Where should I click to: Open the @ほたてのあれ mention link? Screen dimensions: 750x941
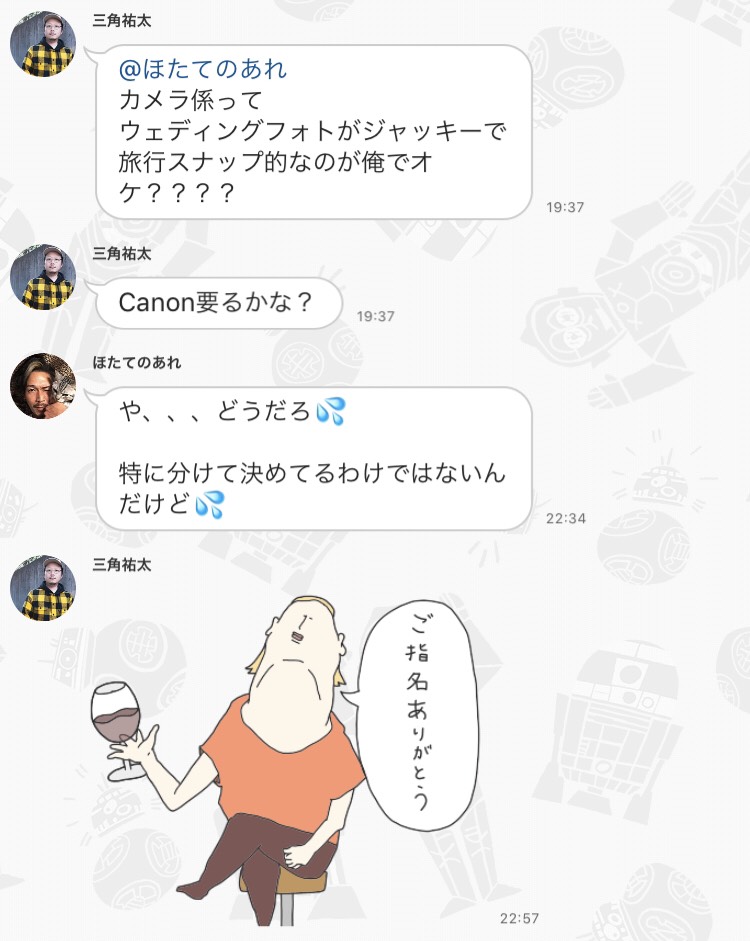pos(203,69)
